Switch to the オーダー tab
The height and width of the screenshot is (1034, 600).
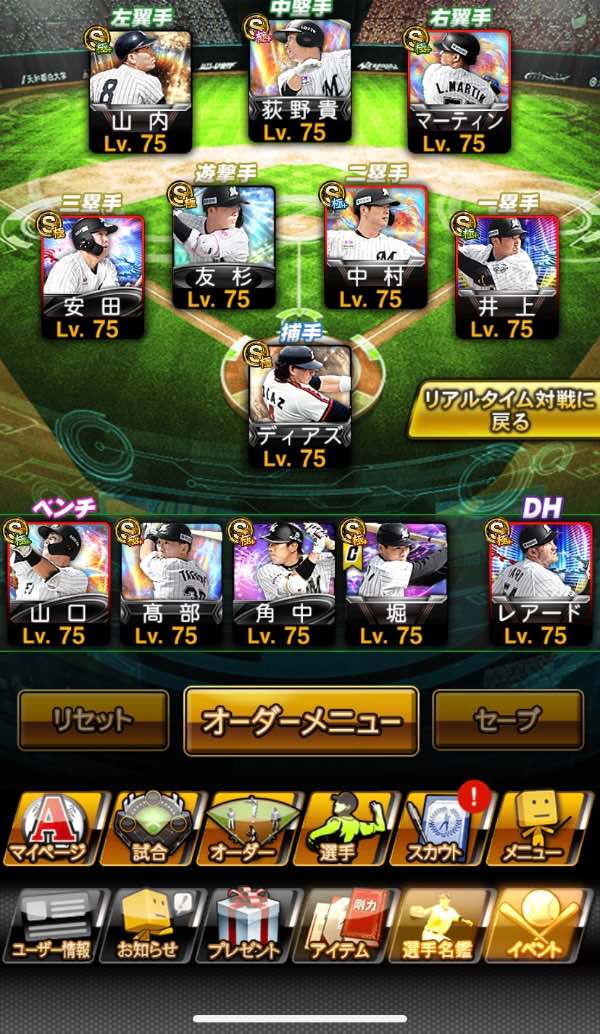(250, 830)
